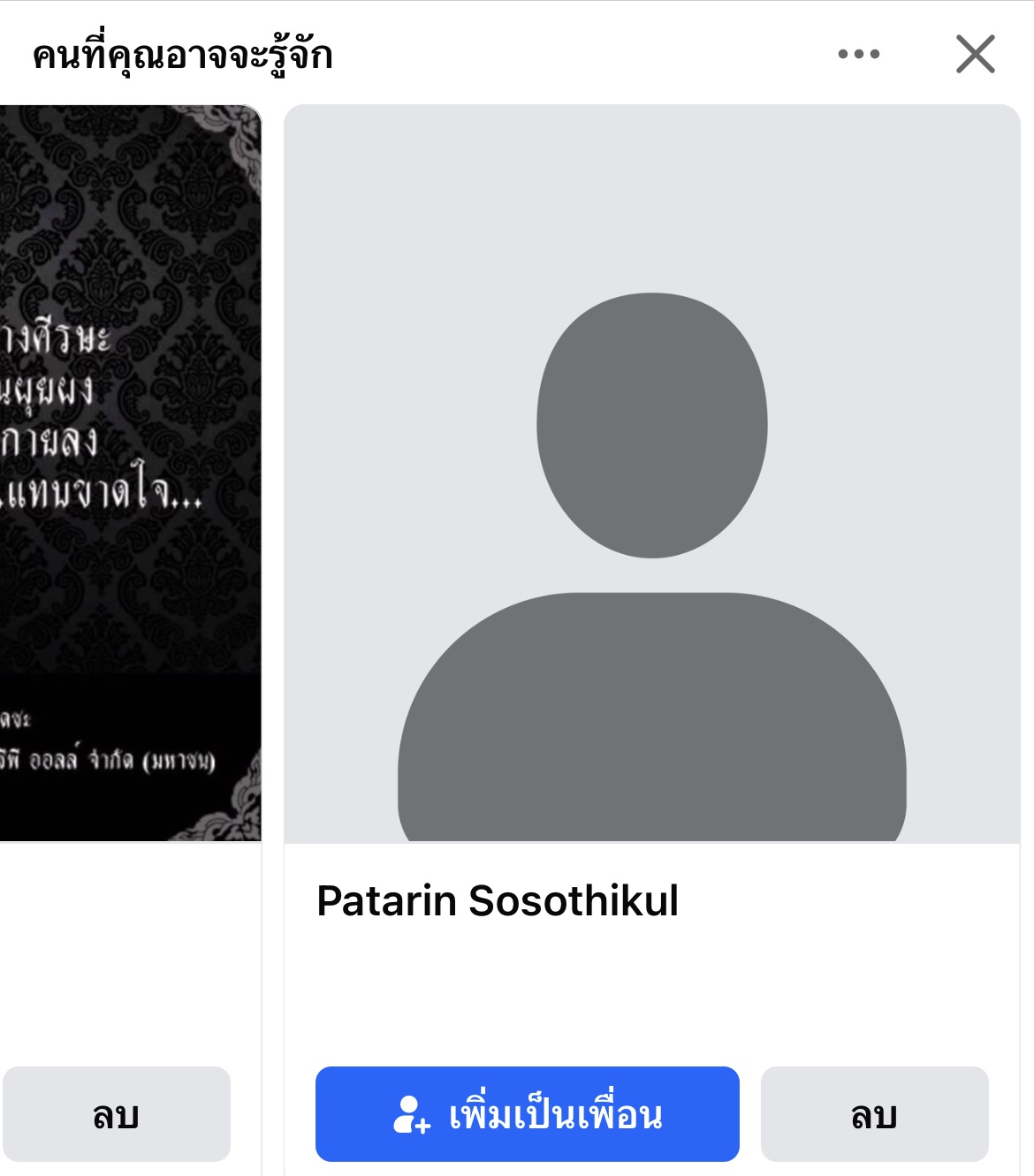Viewport: 1034px width, 1176px height.
Task: Open the profile with the black patterned photo
Action: coord(130,474)
